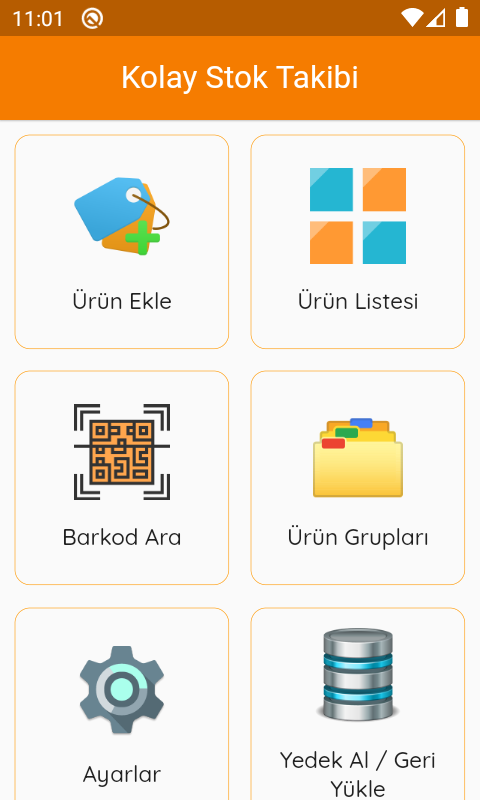The height and width of the screenshot is (800, 480).
Task: Go to Ayarlar settings
Action: point(121,704)
